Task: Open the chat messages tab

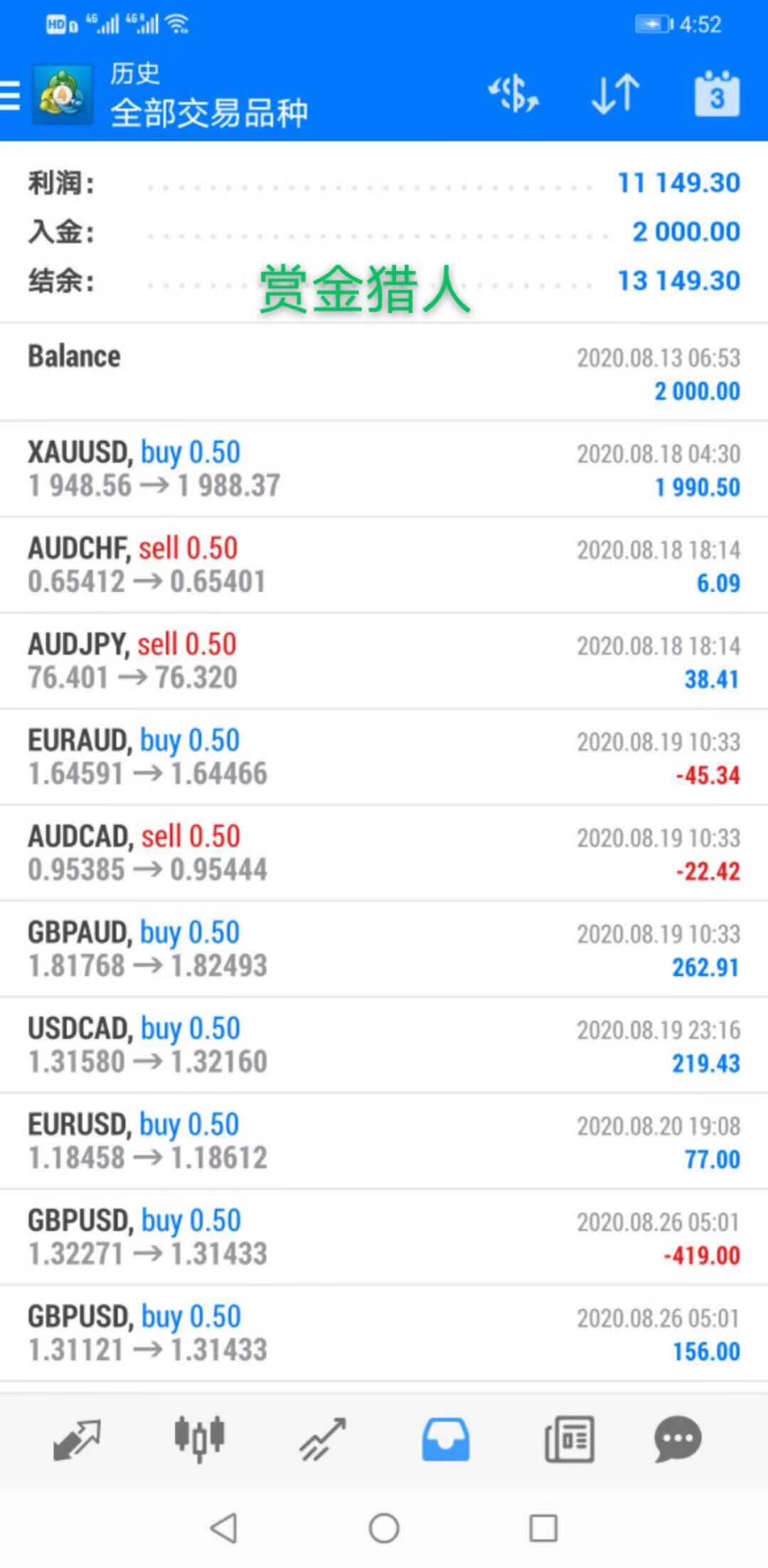Action: tap(678, 1440)
